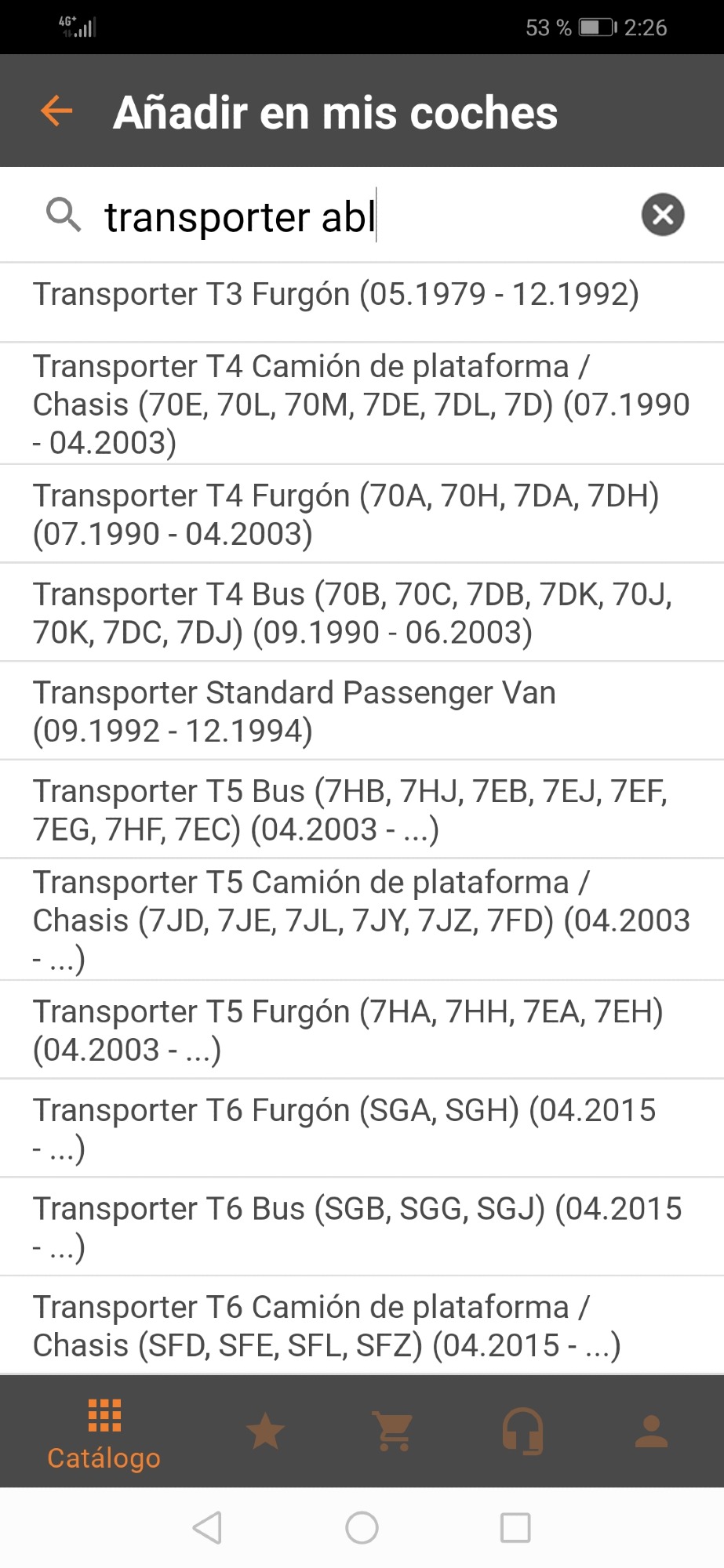724x1568 pixels.
Task: Select Transporter T6 Furgón (SGA, SGH)
Action: pyautogui.click(x=362, y=1129)
